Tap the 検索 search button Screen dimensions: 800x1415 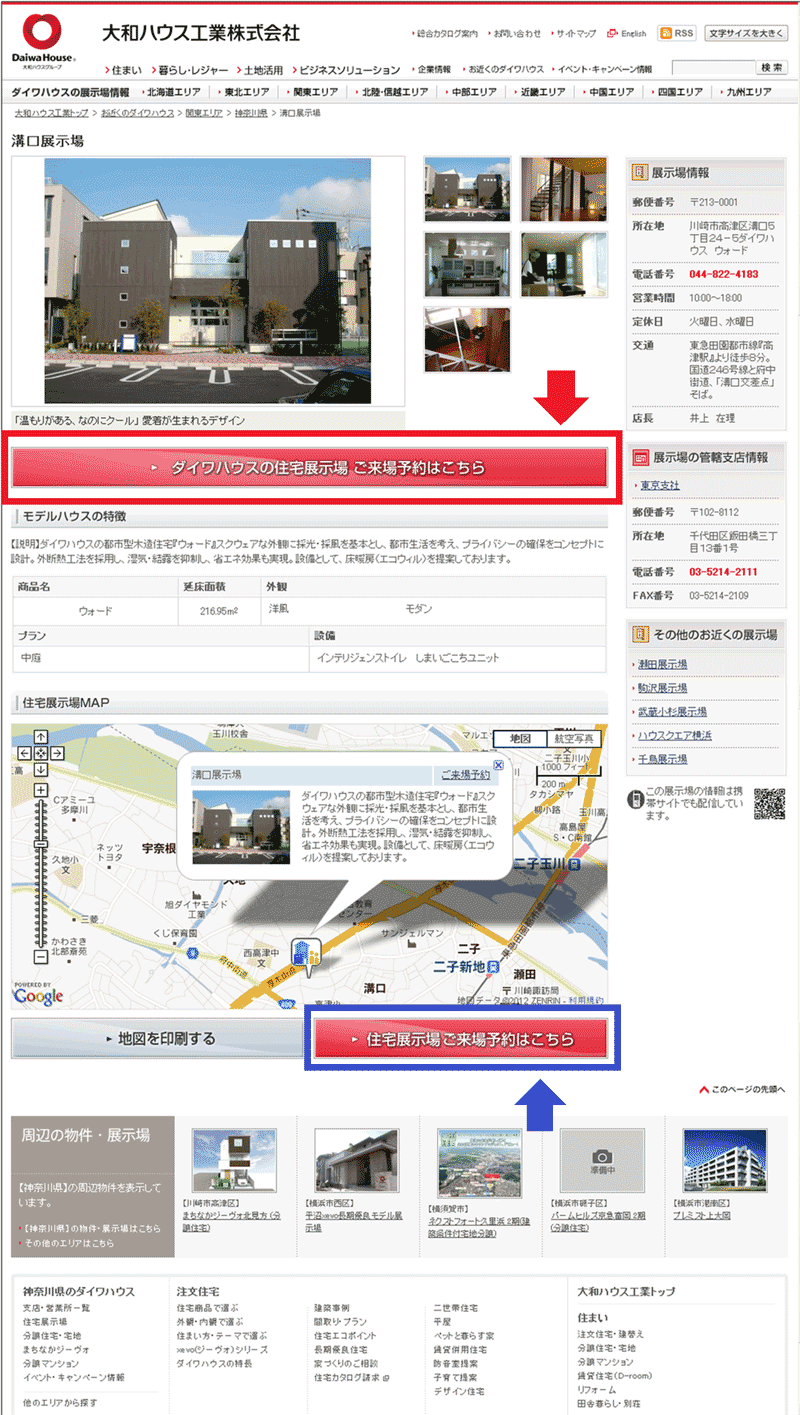(x=771, y=68)
